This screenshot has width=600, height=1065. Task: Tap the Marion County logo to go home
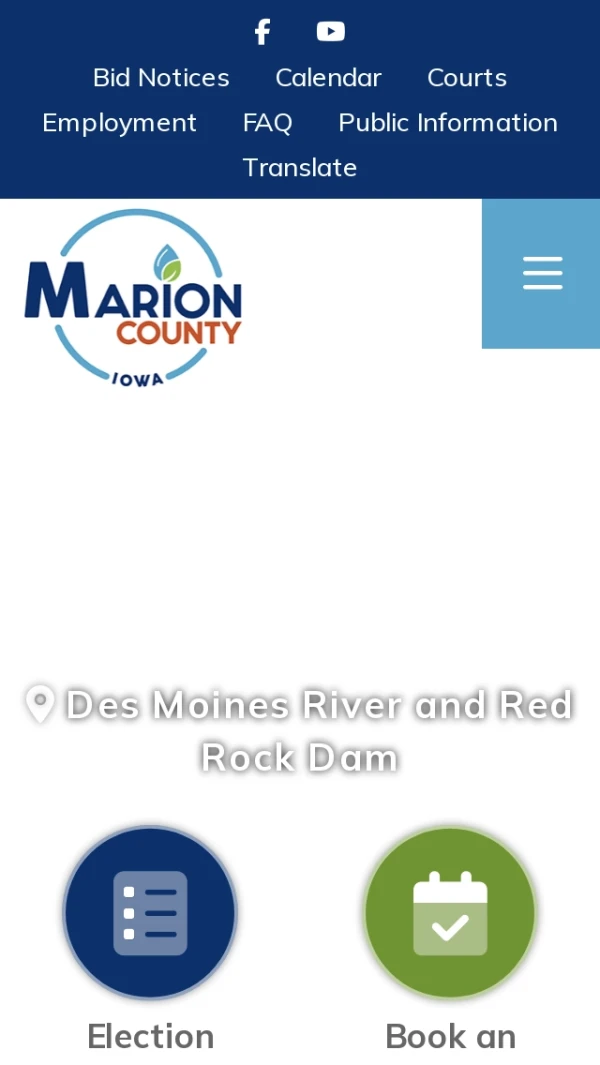pos(133,298)
